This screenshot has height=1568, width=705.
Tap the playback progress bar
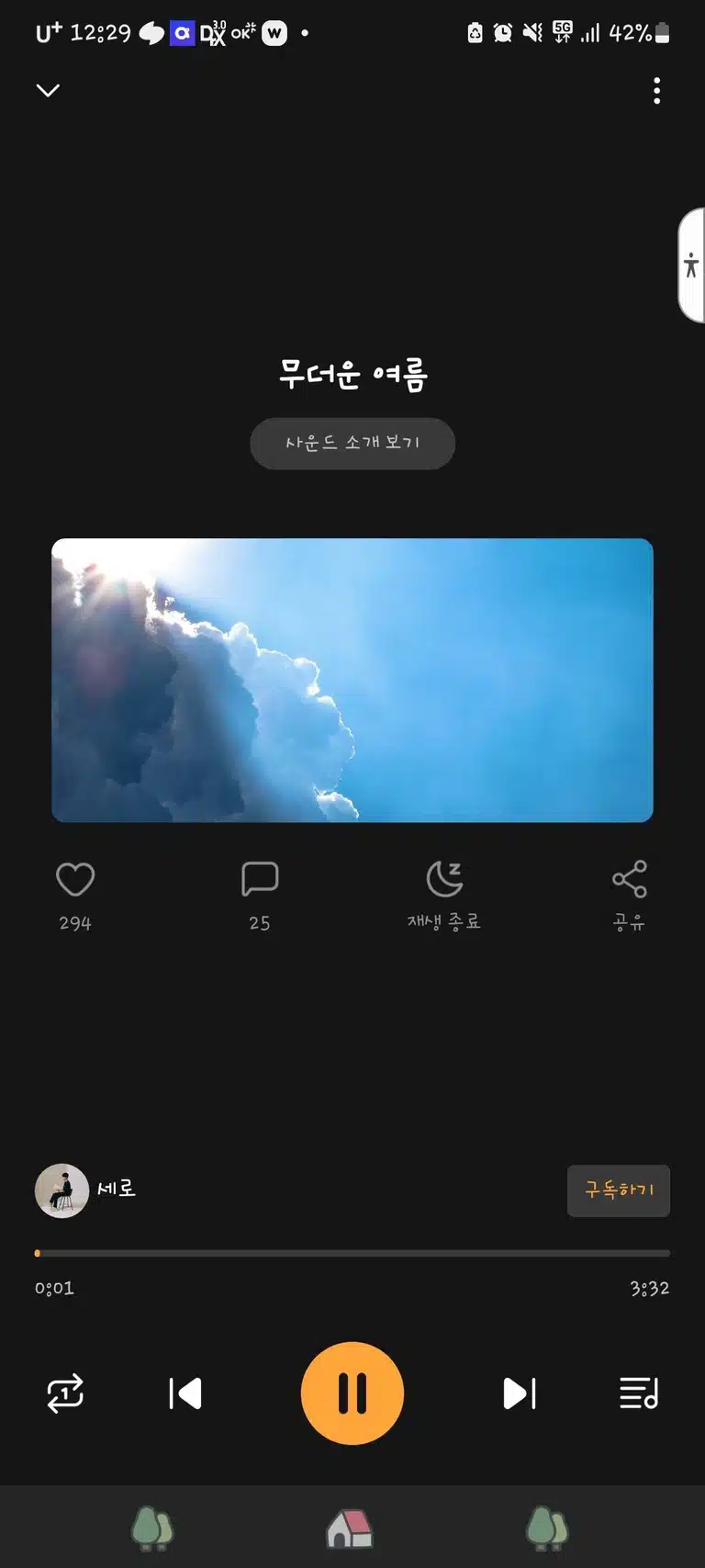click(352, 1253)
